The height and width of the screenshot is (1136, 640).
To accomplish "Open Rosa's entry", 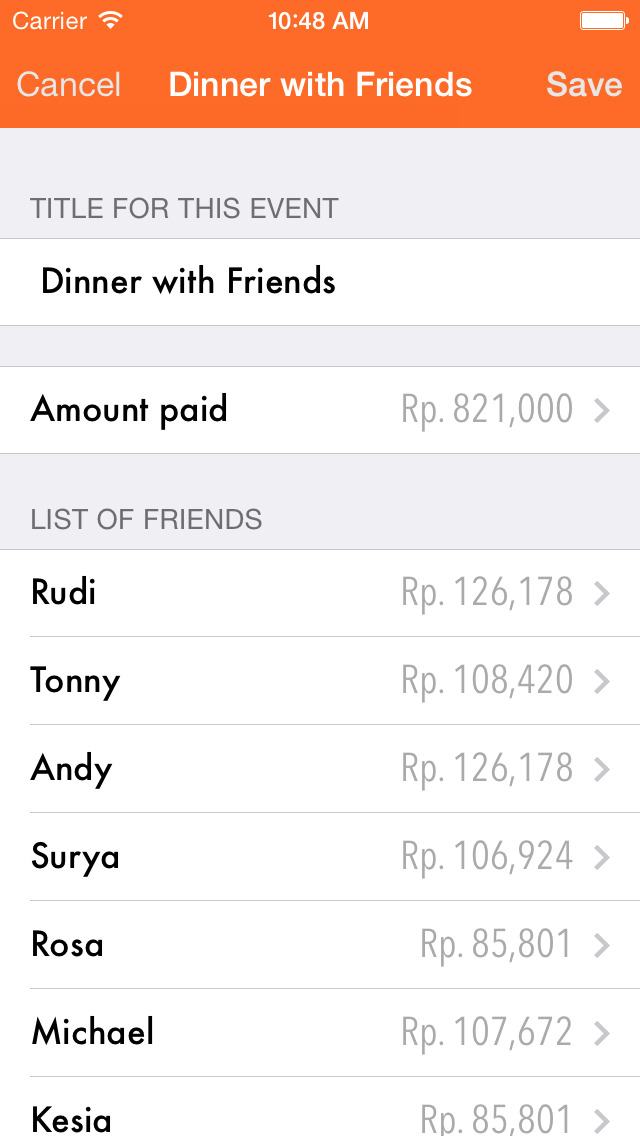I will coord(320,945).
